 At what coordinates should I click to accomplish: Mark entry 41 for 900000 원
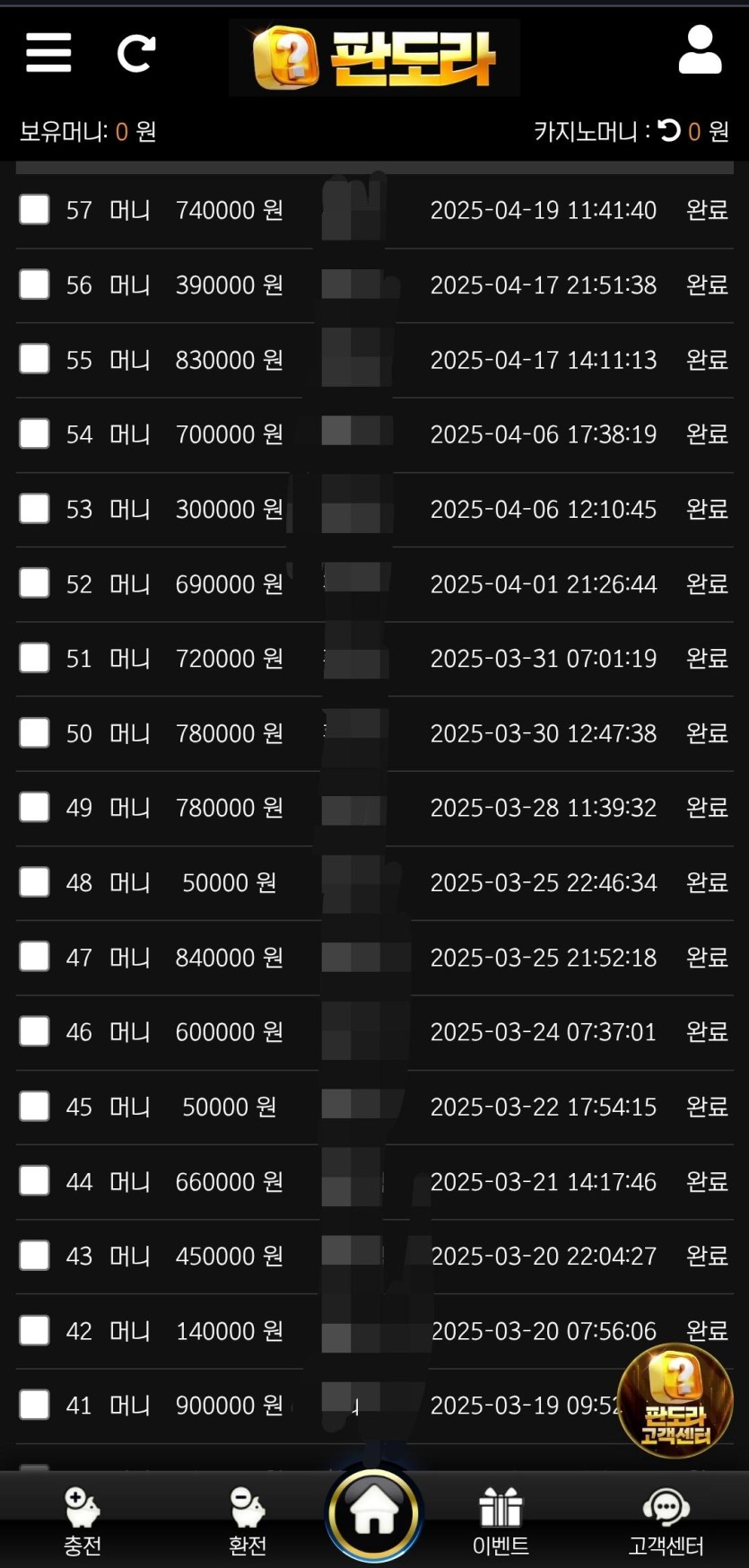pos(34,1405)
